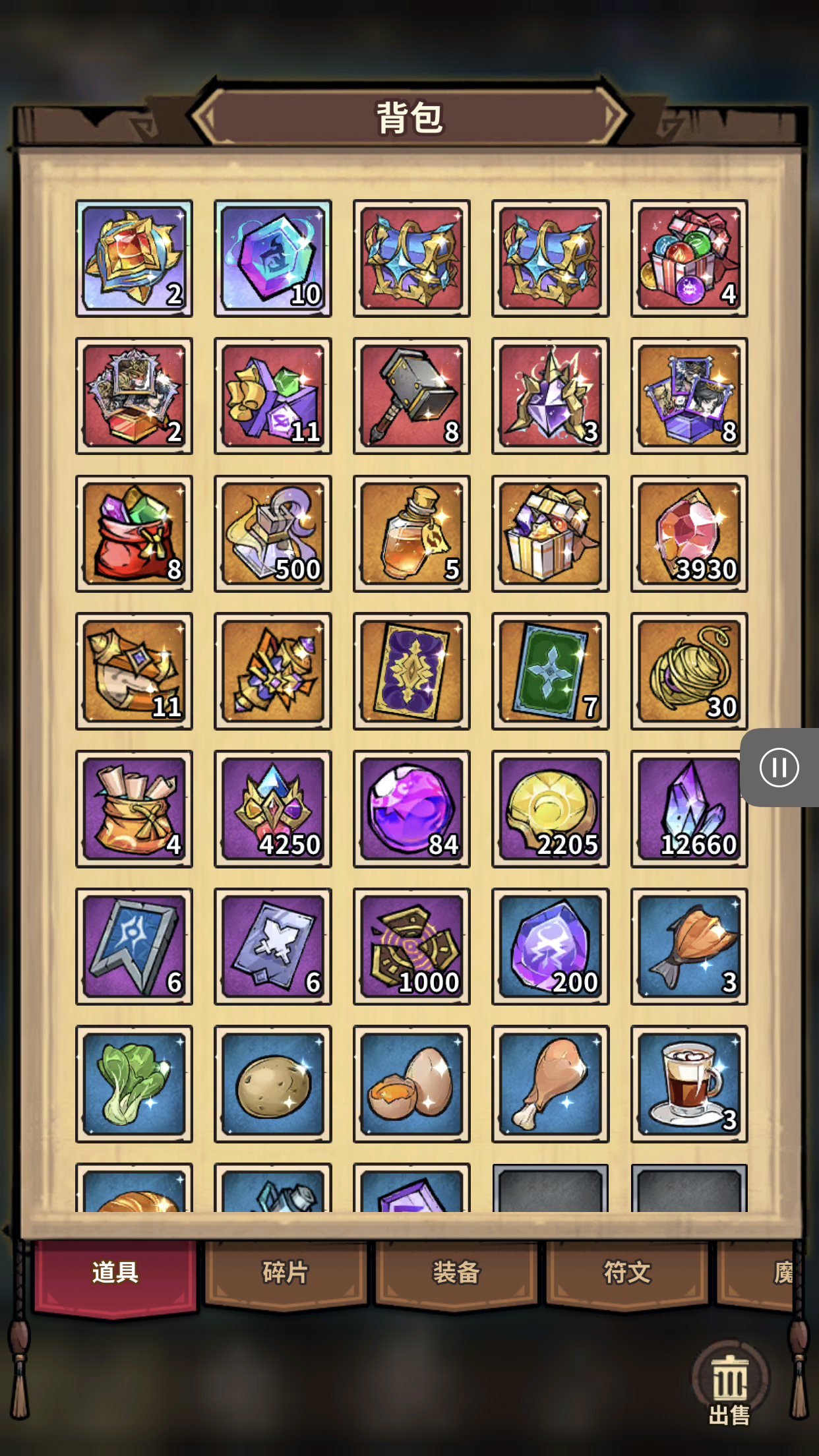The height and width of the screenshot is (1456, 819).
Task: Select the yarn ball item showing 30
Action: pos(689,671)
